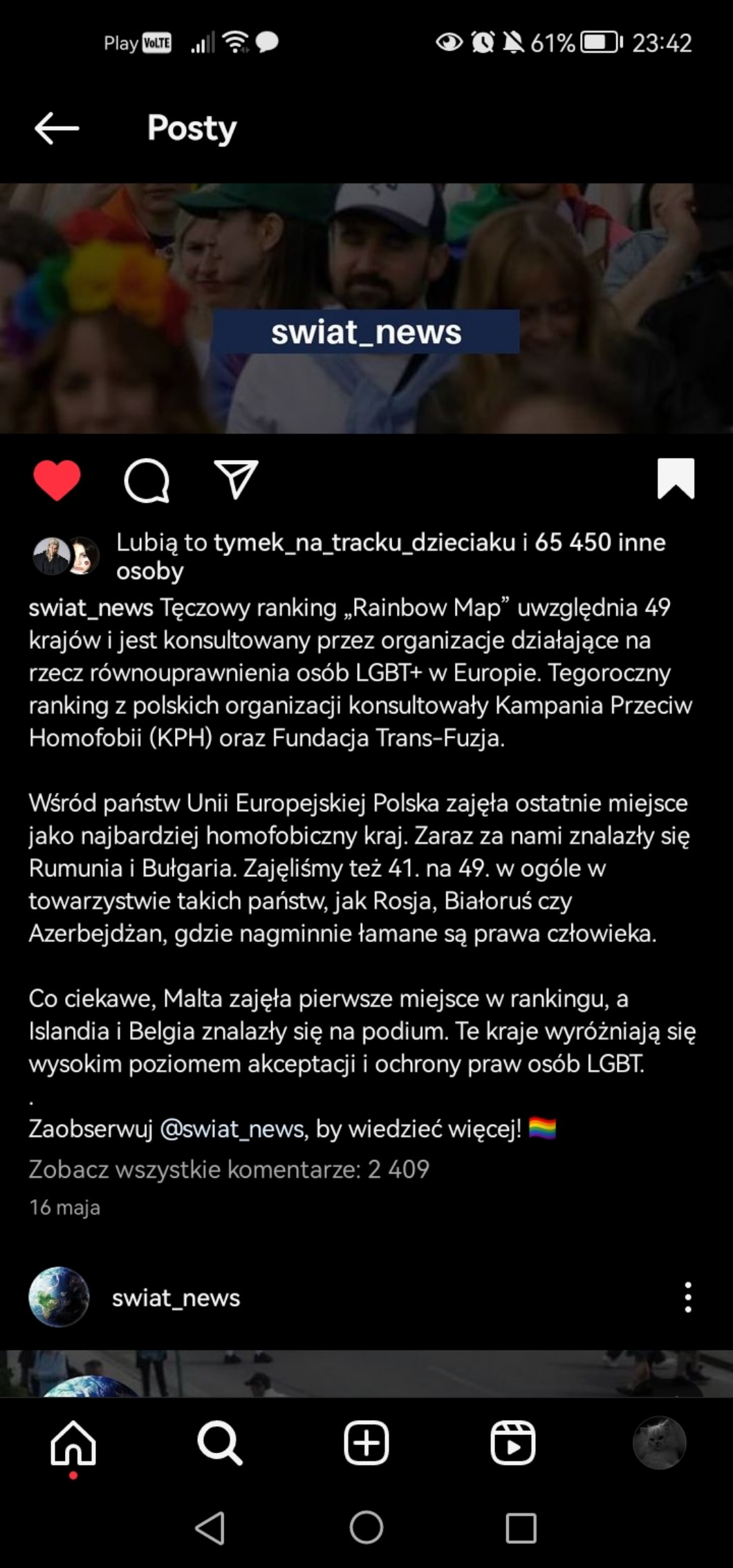This screenshot has height=1568, width=733.
Task: Open the swiat_news post image
Action: tap(366, 308)
